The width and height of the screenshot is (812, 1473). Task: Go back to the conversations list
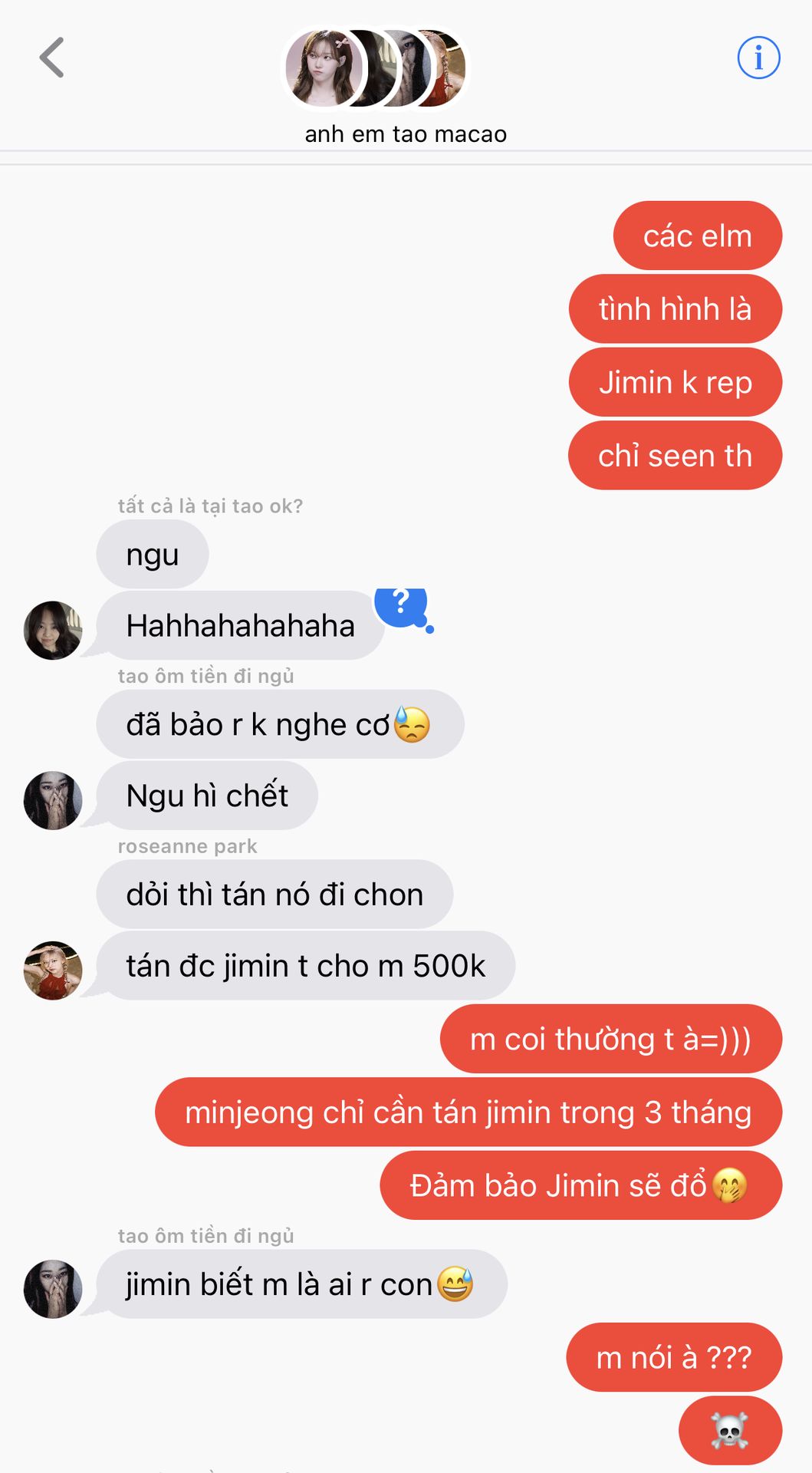point(52,58)
